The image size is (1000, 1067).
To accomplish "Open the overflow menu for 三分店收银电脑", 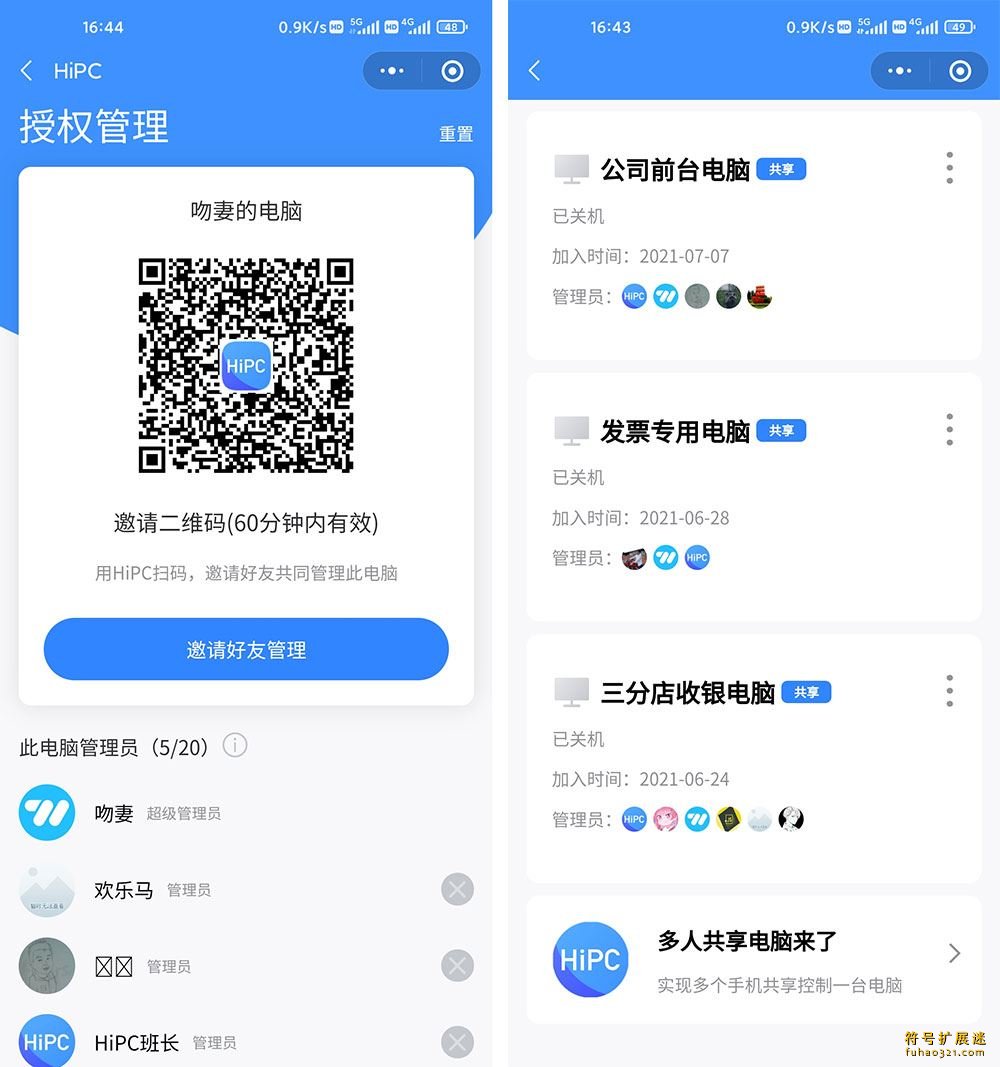I will tap(949, 691).
